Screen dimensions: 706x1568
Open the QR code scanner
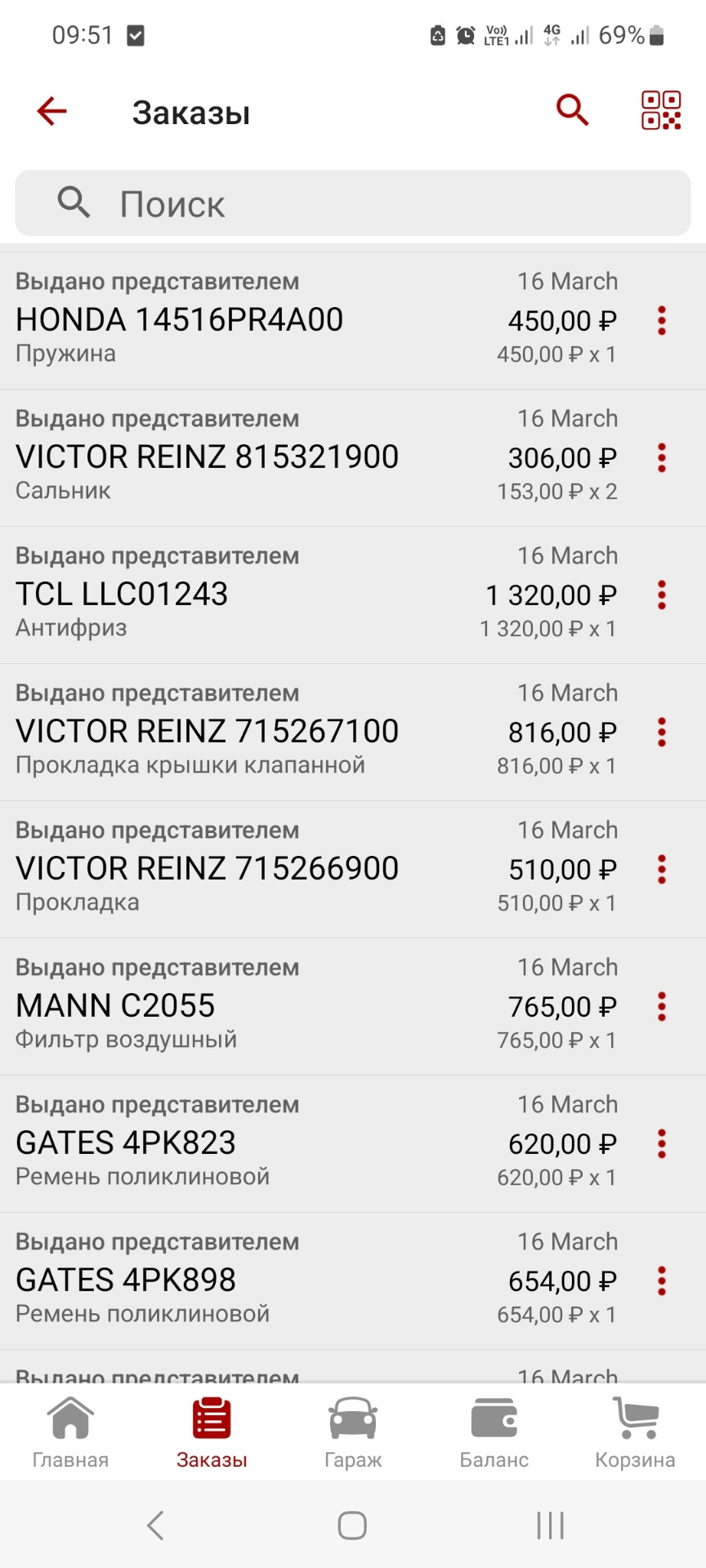660,110
